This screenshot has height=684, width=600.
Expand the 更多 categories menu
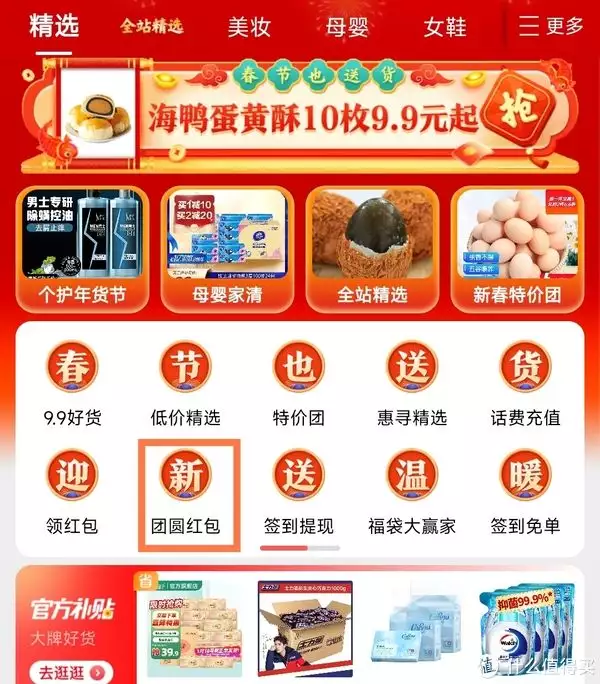(551, 26)
